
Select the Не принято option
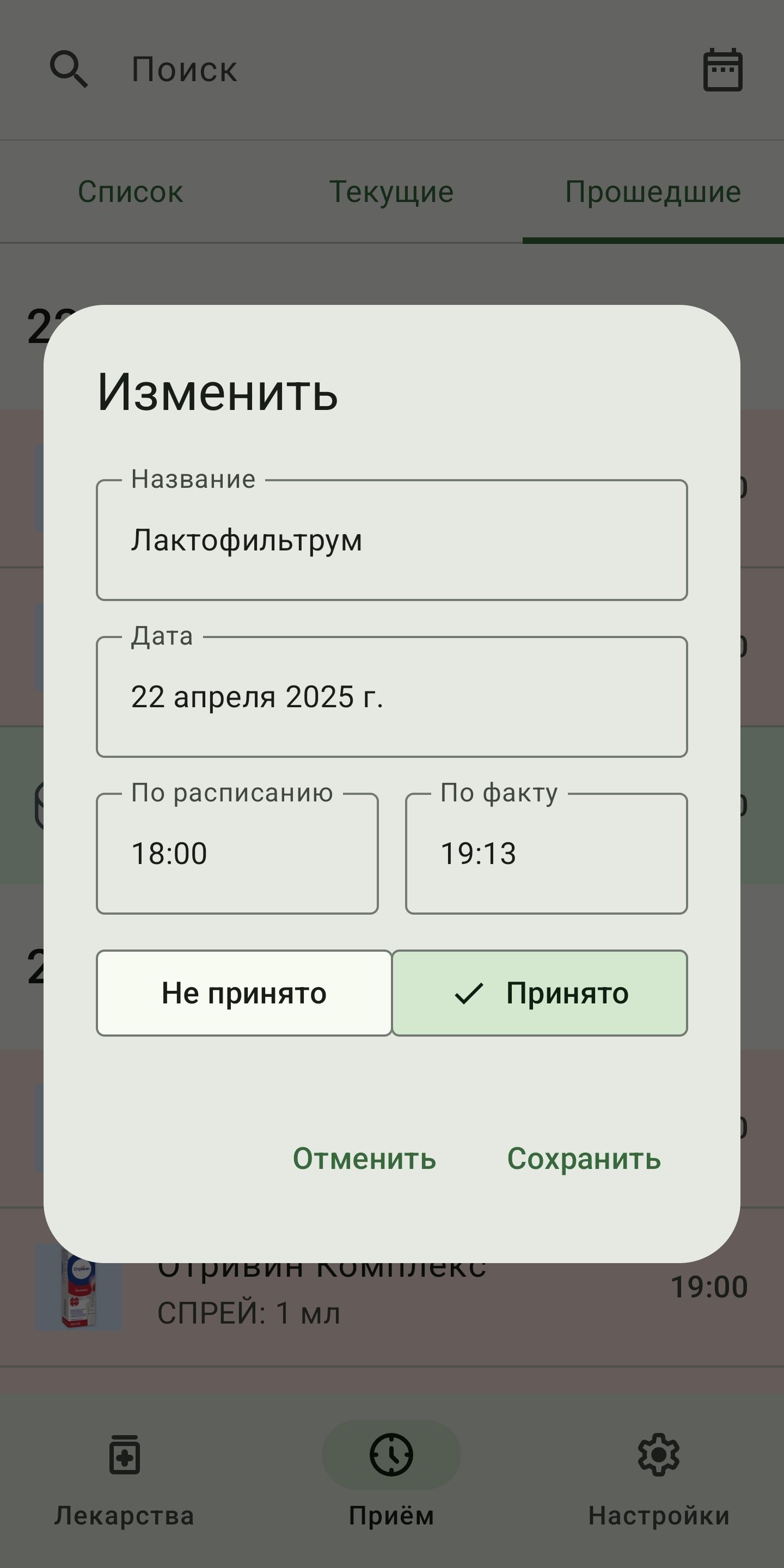click(244, 993)
